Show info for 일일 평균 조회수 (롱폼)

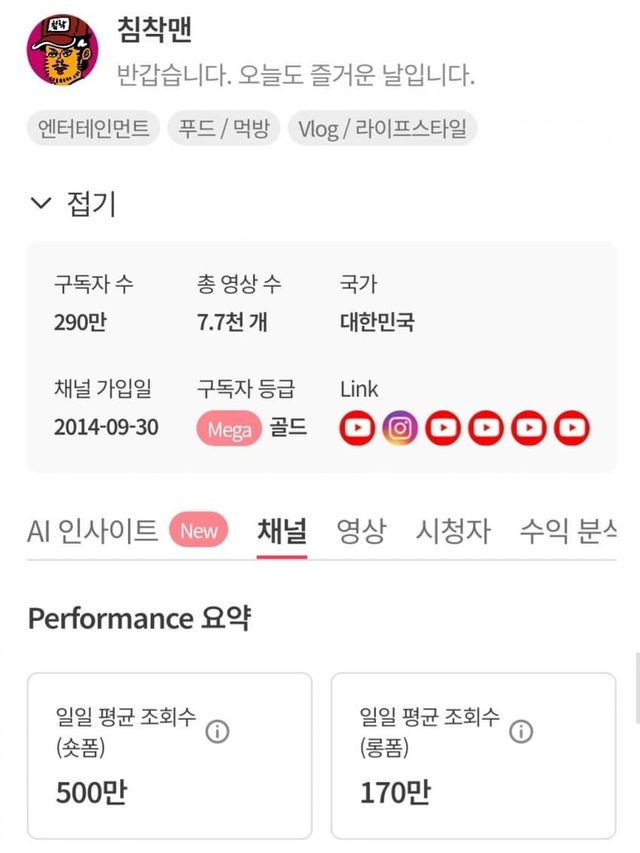520,732
